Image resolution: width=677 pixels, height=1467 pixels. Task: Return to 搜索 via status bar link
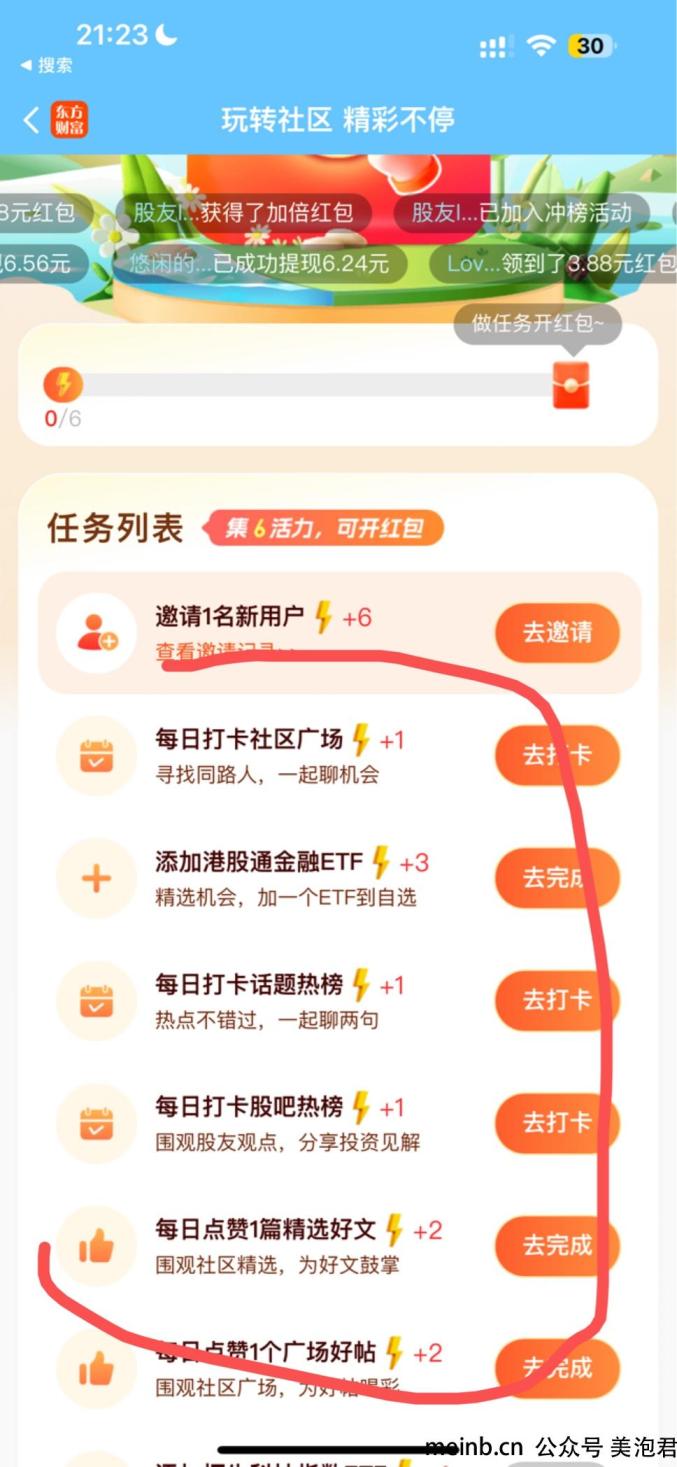(x=46, y=66)
